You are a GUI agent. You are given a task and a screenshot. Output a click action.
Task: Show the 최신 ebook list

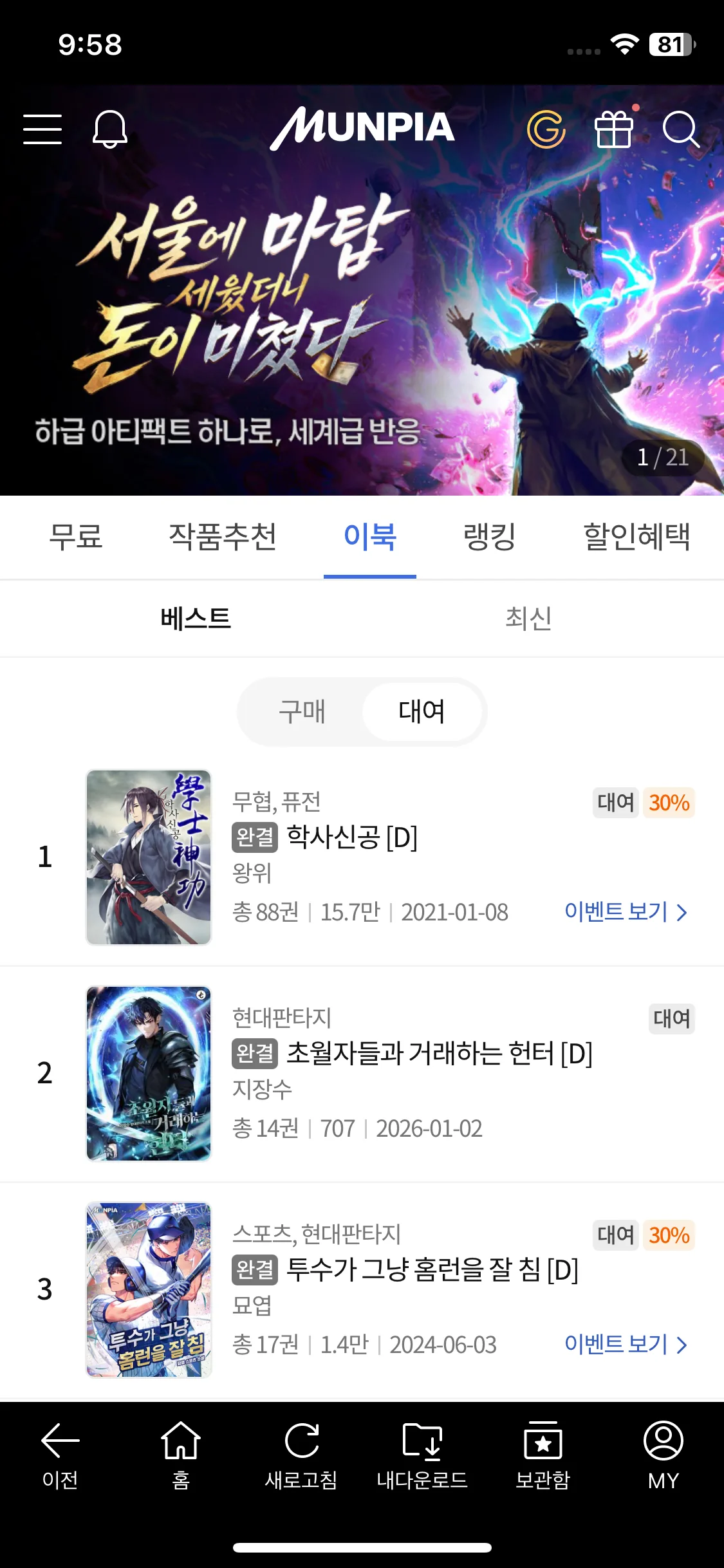[528, 618]
